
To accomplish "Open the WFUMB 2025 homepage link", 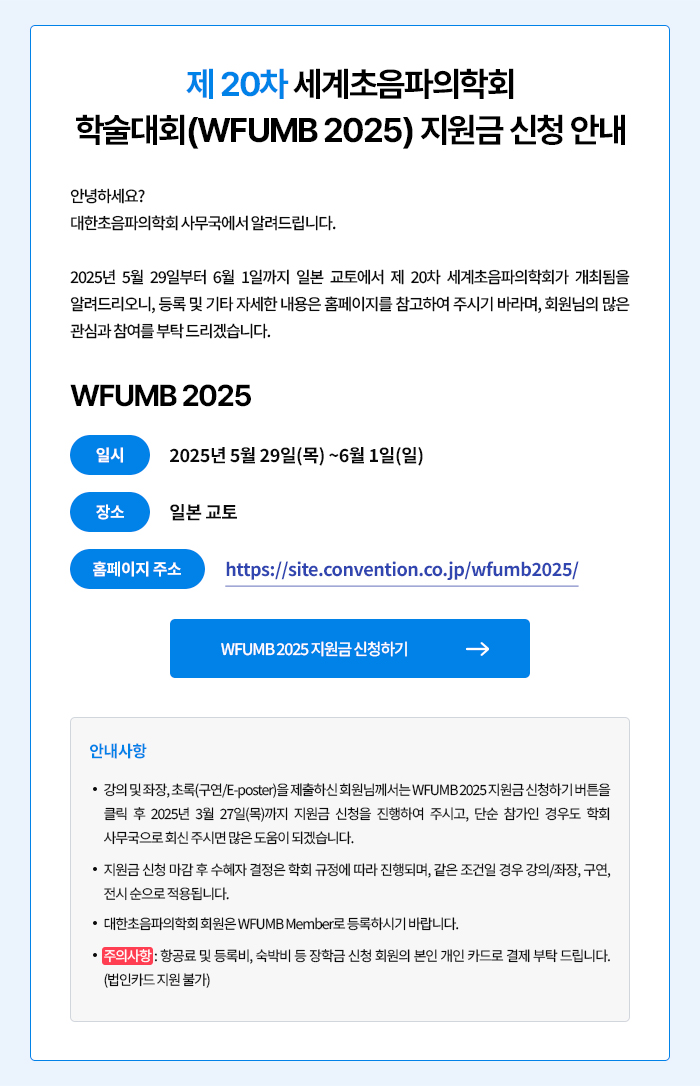I will [x=402, y=570].
